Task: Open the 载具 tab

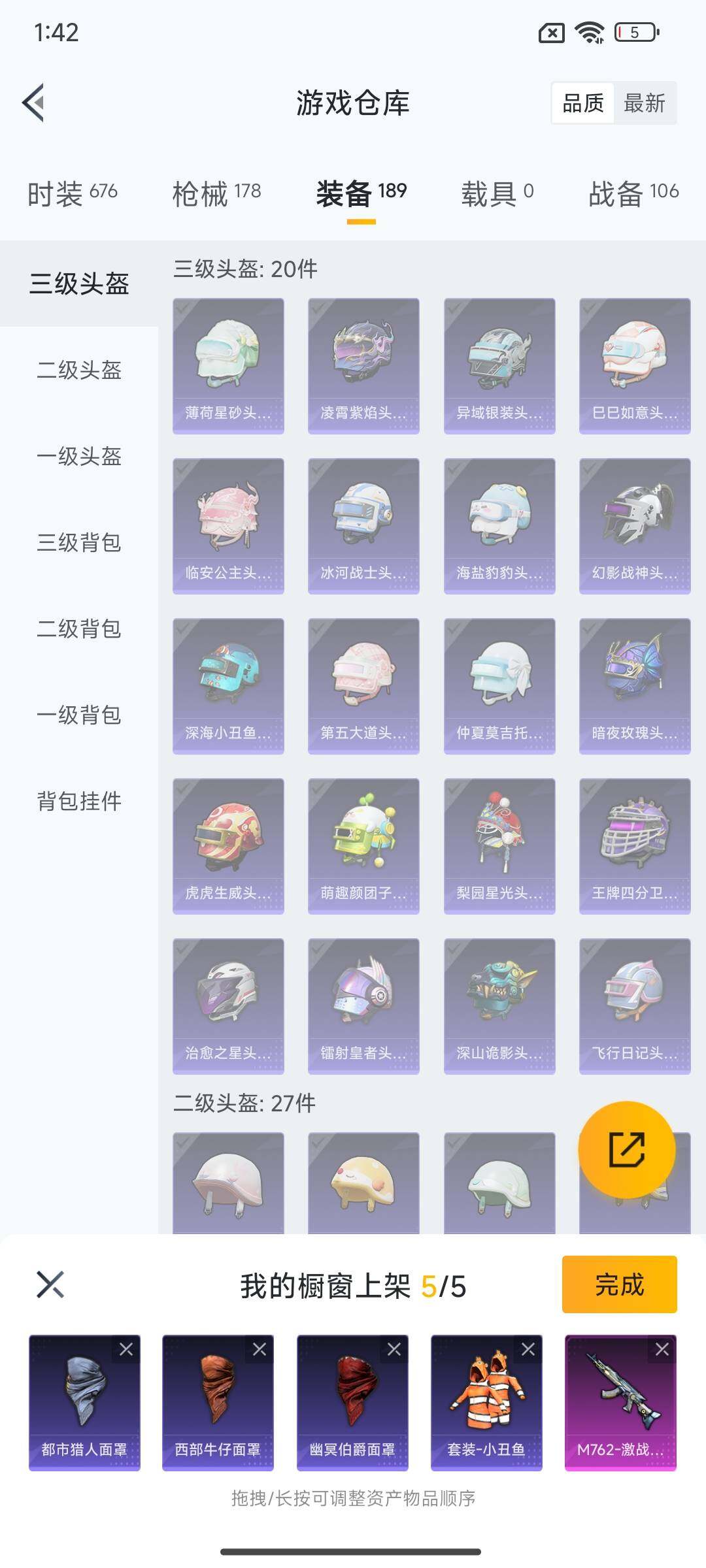Action: point(497,193)
